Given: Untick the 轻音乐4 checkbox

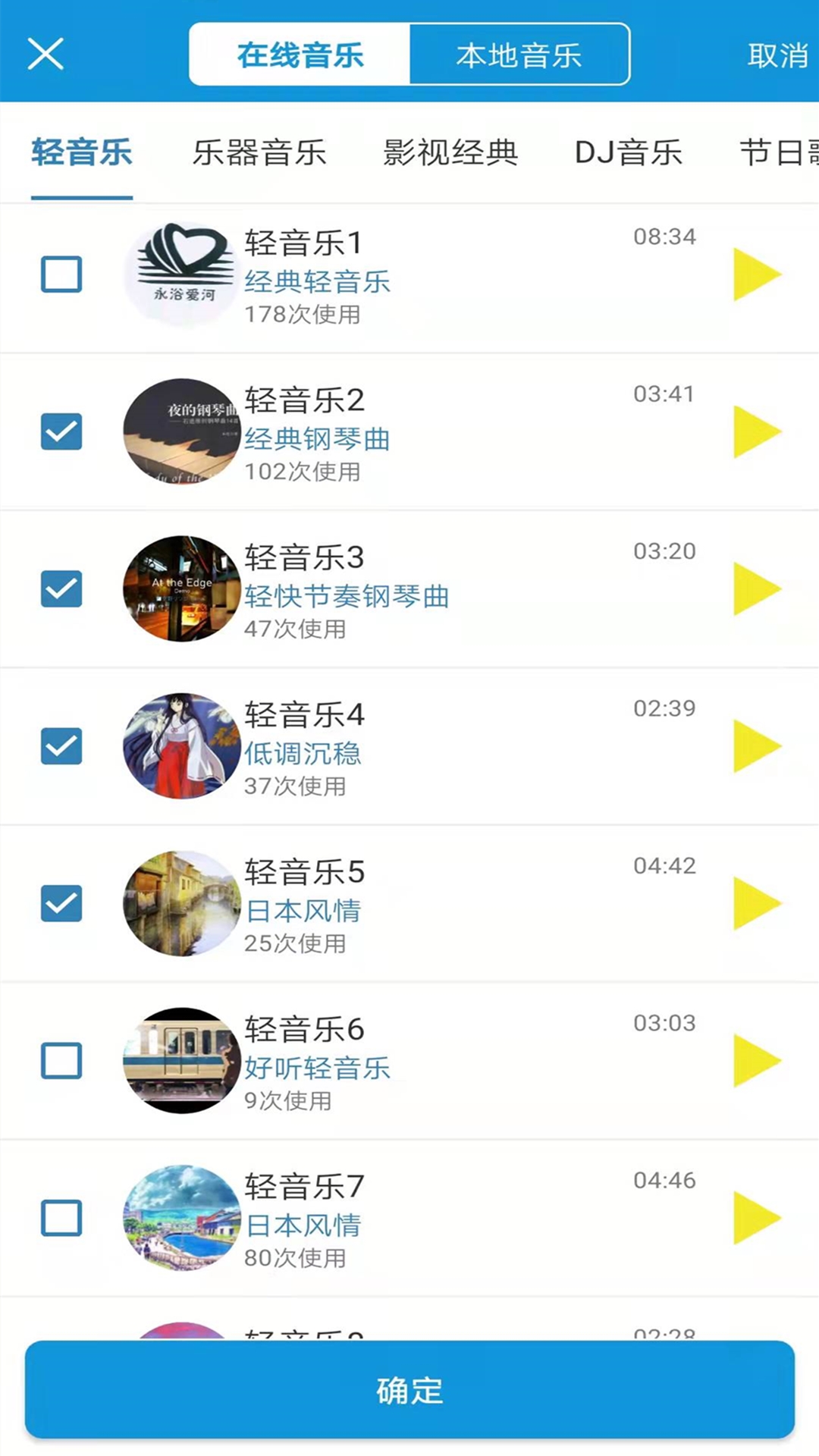Looking at the screenshot, I should click(61, 746).
